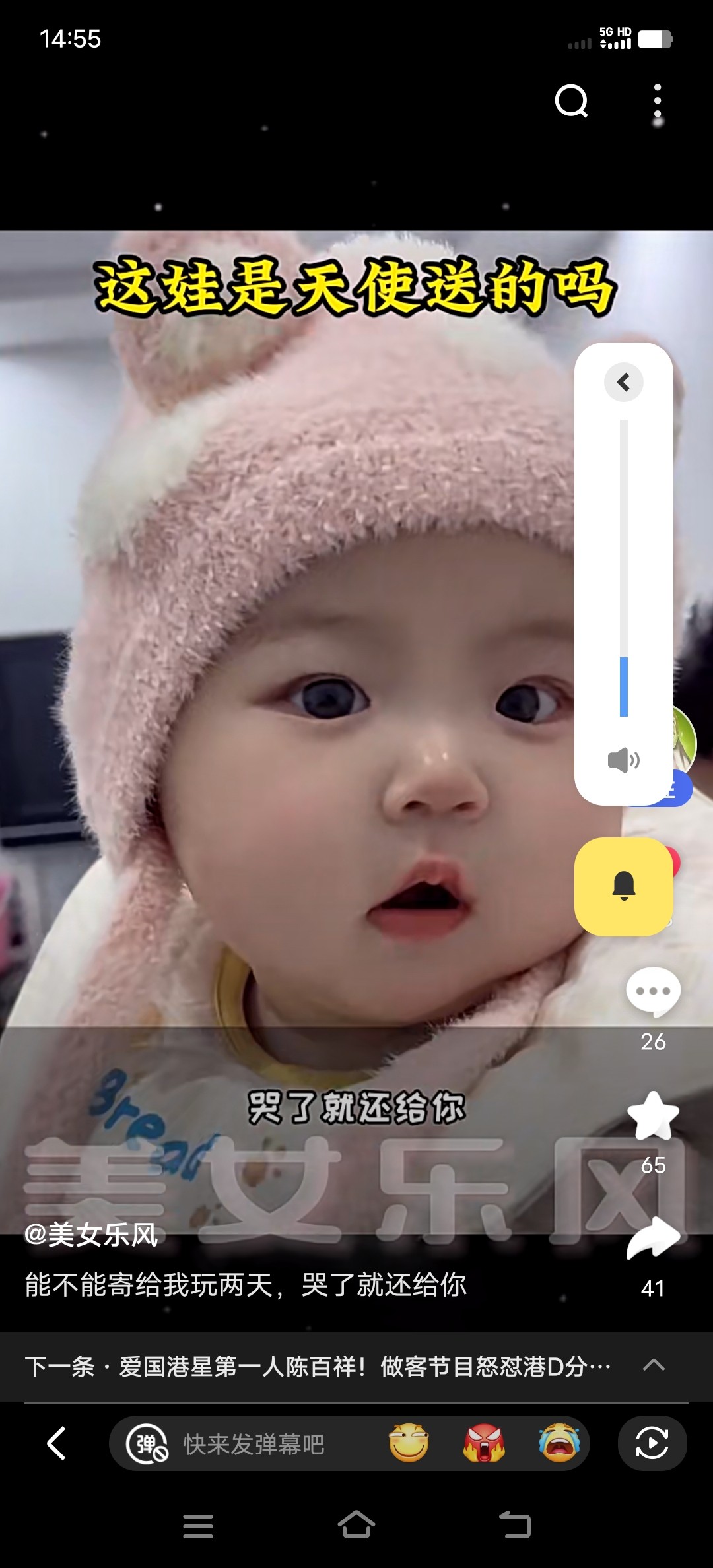Open the @美女乐风 author profile

(x=91, y=1235)
